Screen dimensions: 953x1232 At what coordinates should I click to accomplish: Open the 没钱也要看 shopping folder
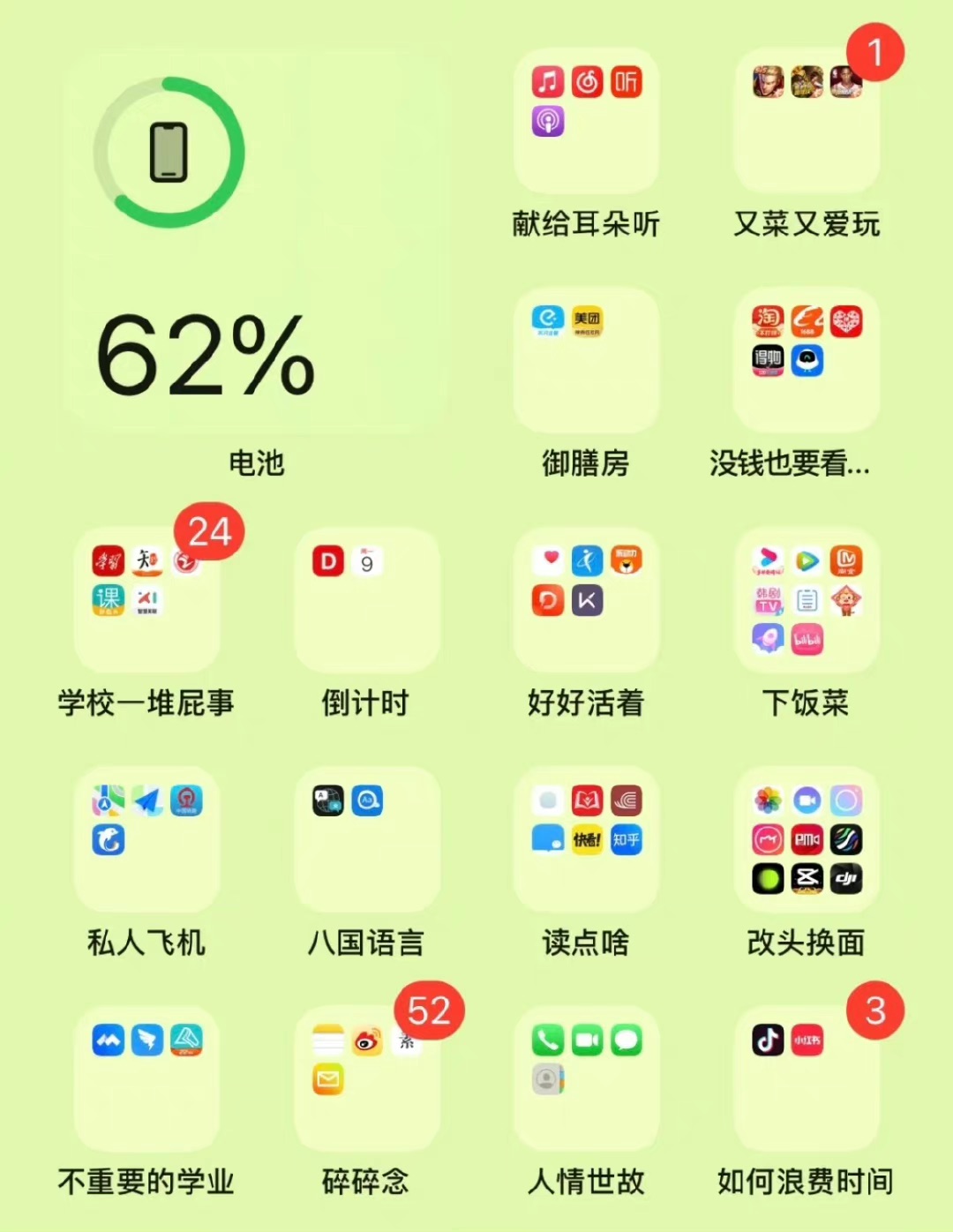click(807, 360)
